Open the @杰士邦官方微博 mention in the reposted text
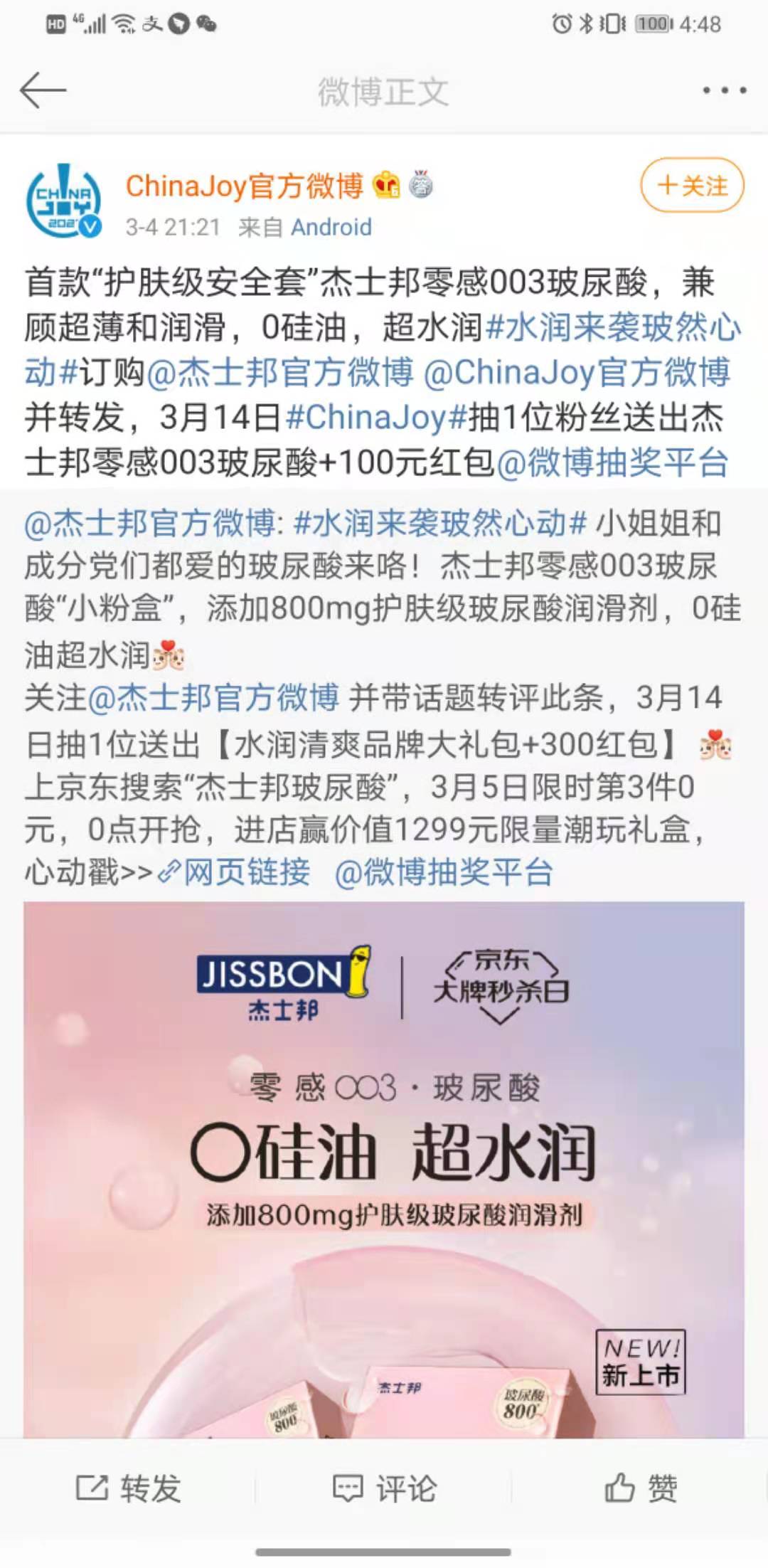Image resolution: width=768 pixels, height=1568 pixels. tap(149, 523)
